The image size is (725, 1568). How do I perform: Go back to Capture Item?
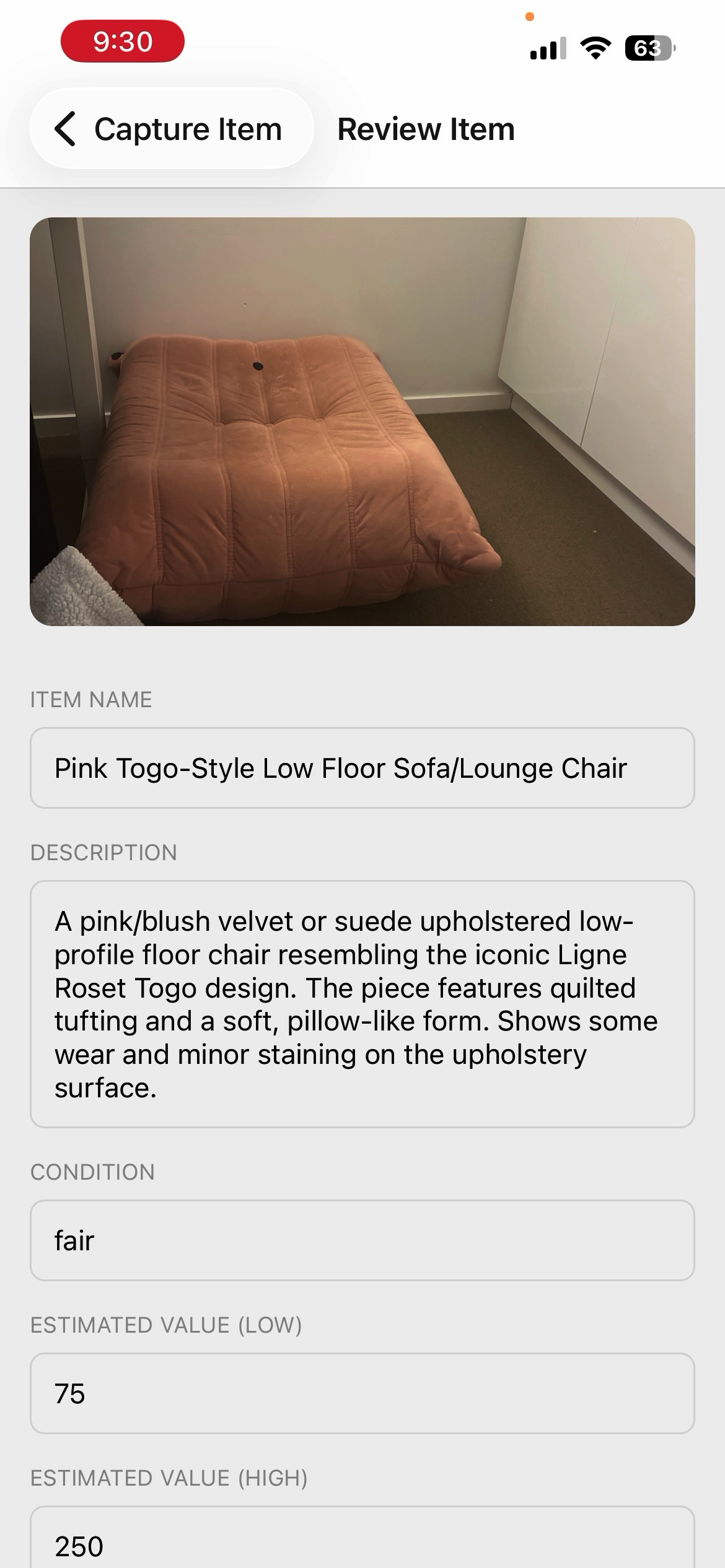(171, 129)
